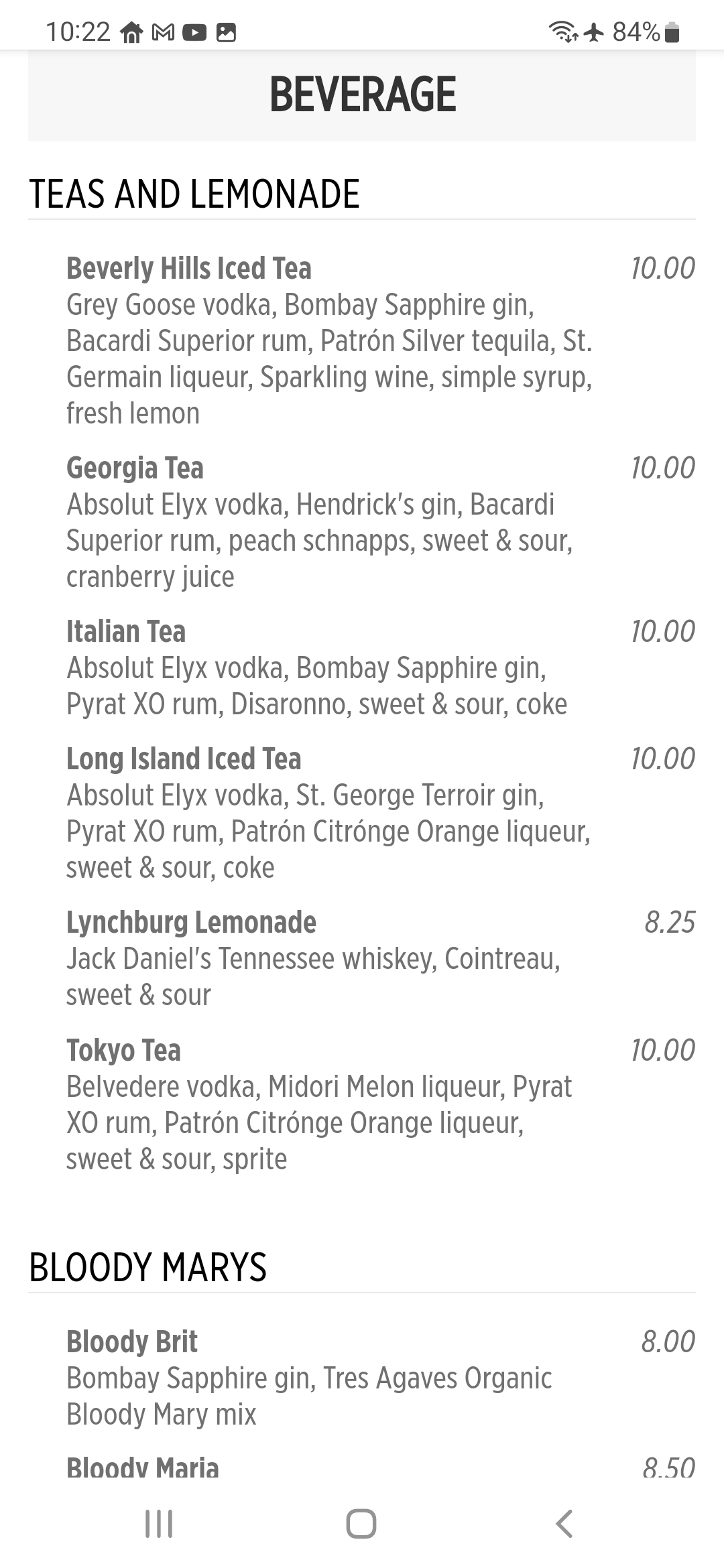
Task: Open the recent apps view
Action: pos(159,1523)
